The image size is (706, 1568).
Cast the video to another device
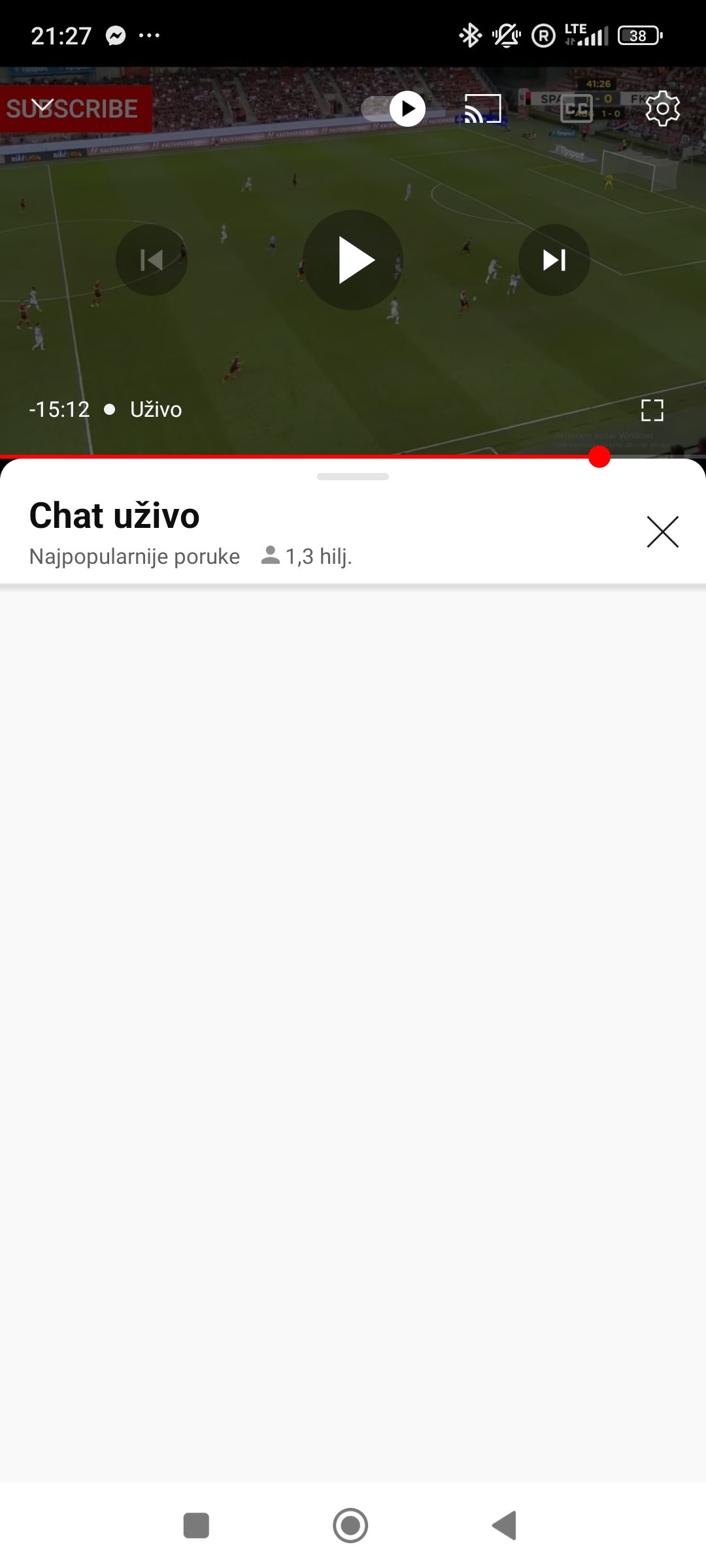(x=483, y=108)
